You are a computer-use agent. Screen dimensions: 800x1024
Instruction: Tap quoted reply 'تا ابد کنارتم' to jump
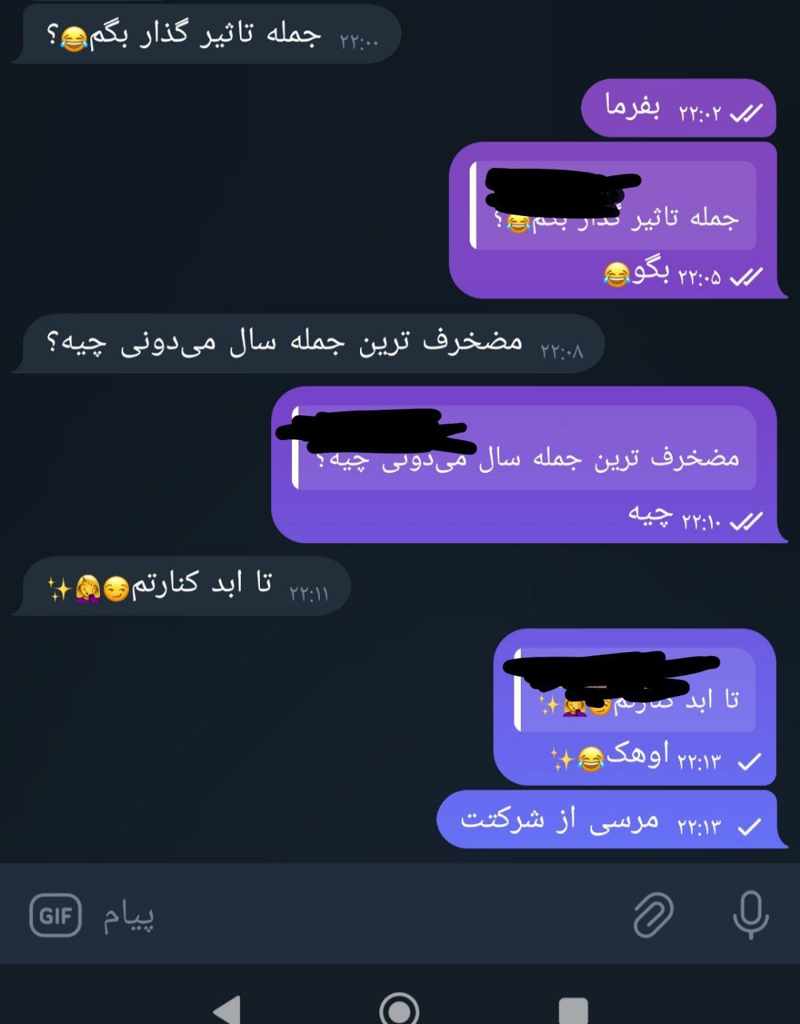[x=634, y=690]
